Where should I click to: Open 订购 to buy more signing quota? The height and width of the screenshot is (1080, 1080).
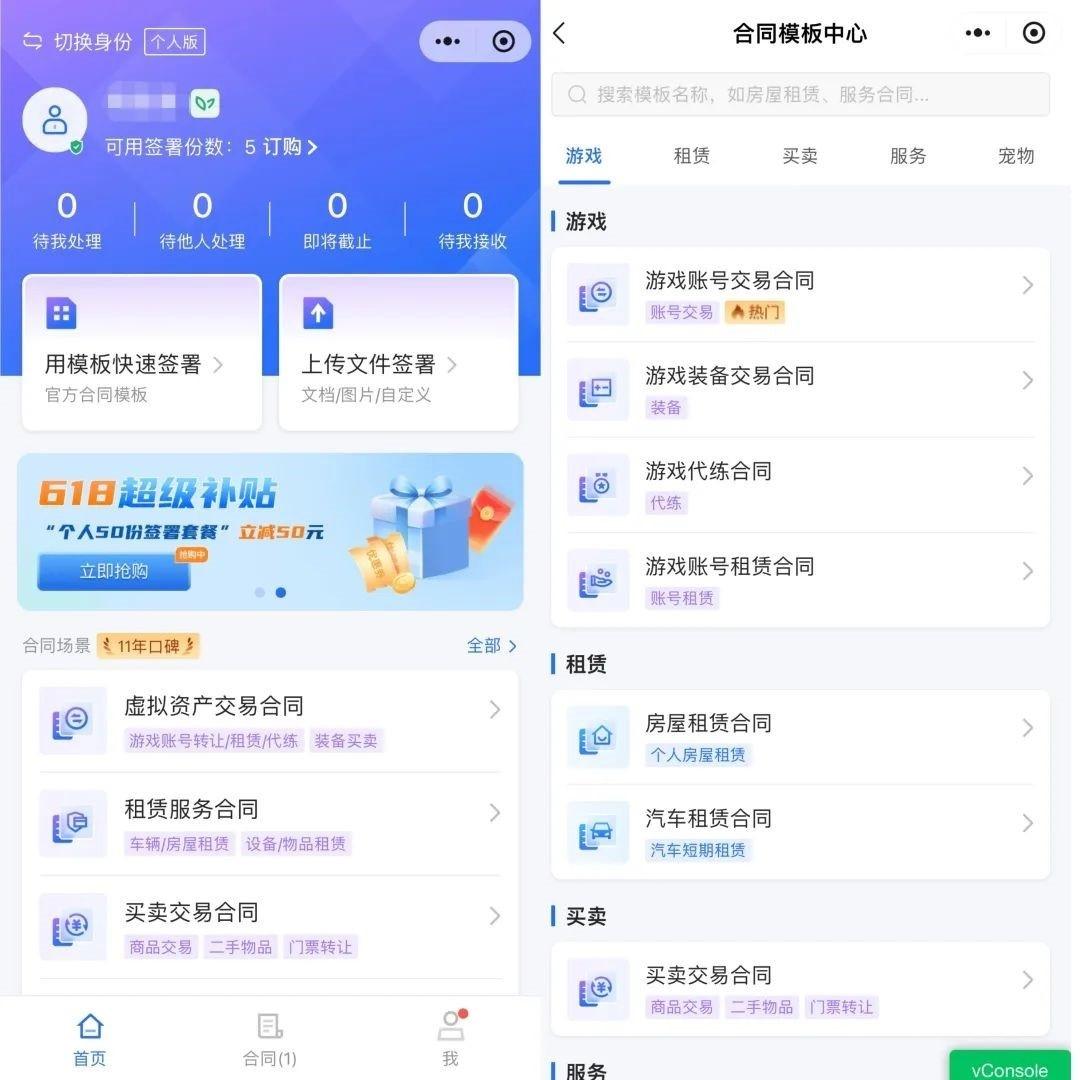pyautogui.click(x=289, y=147)
